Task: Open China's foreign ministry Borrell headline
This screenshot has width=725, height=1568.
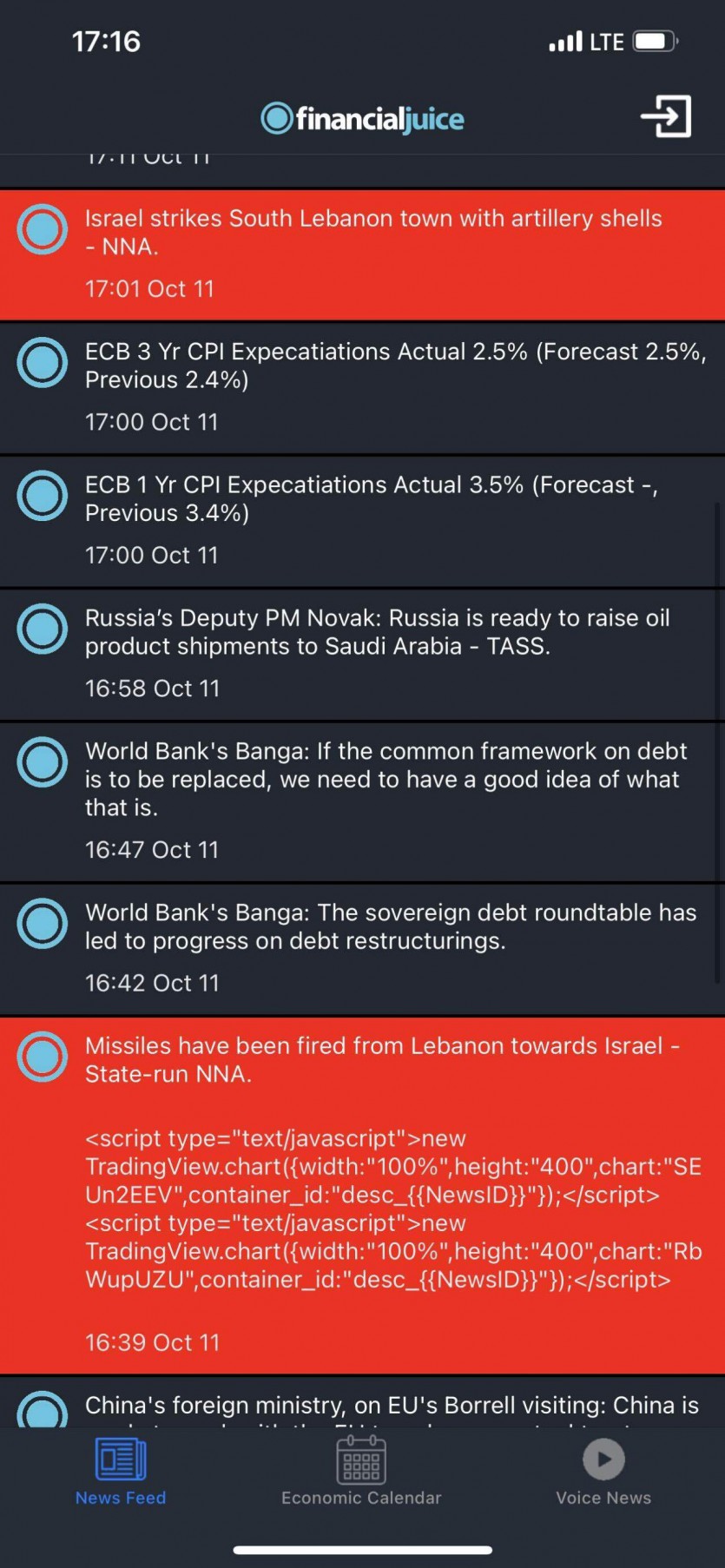Action: [391, 1406]
